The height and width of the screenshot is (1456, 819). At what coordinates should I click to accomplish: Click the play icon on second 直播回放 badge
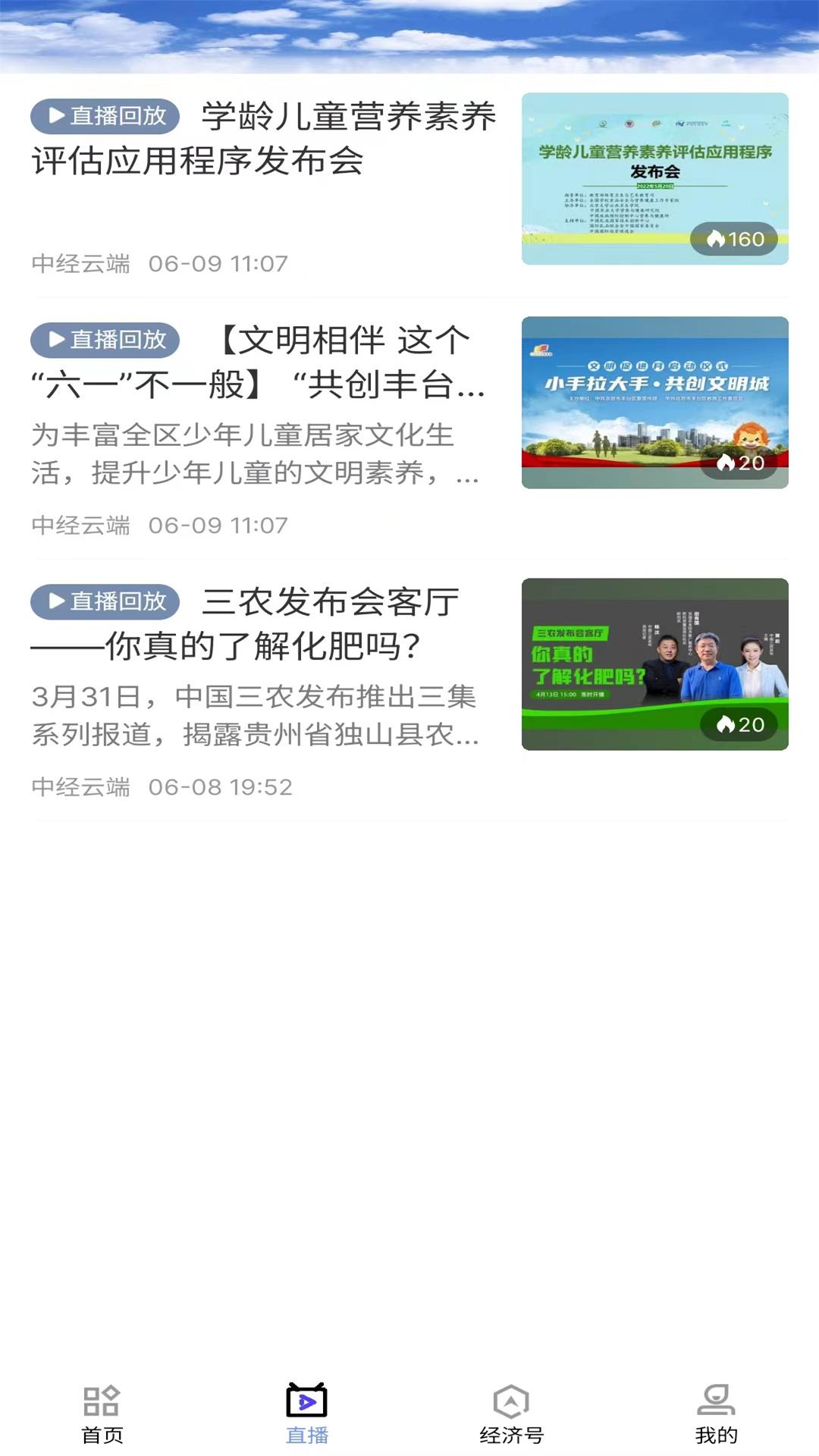(55, 340)
